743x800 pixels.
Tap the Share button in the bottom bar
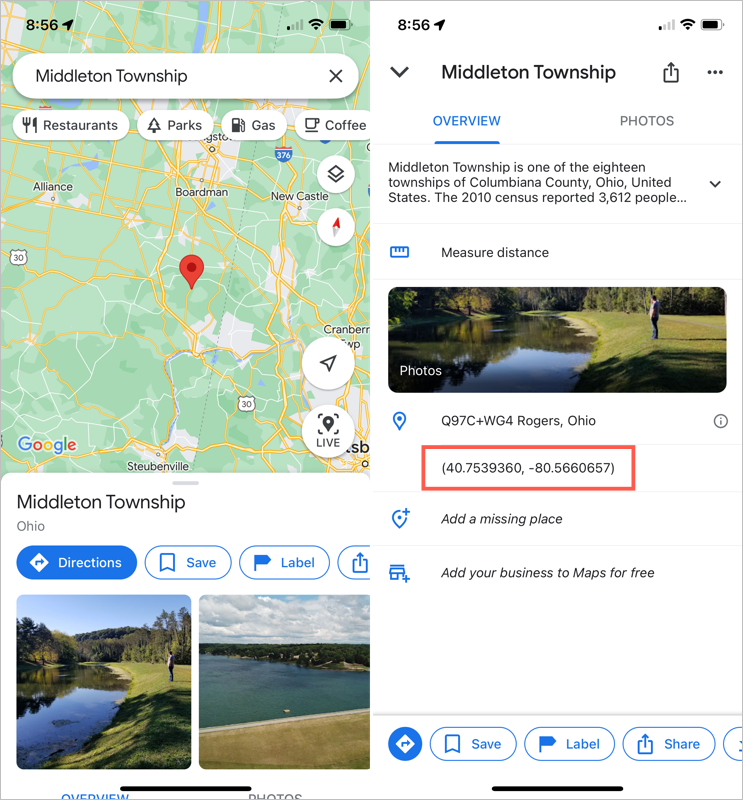click(x=669, y=744)
